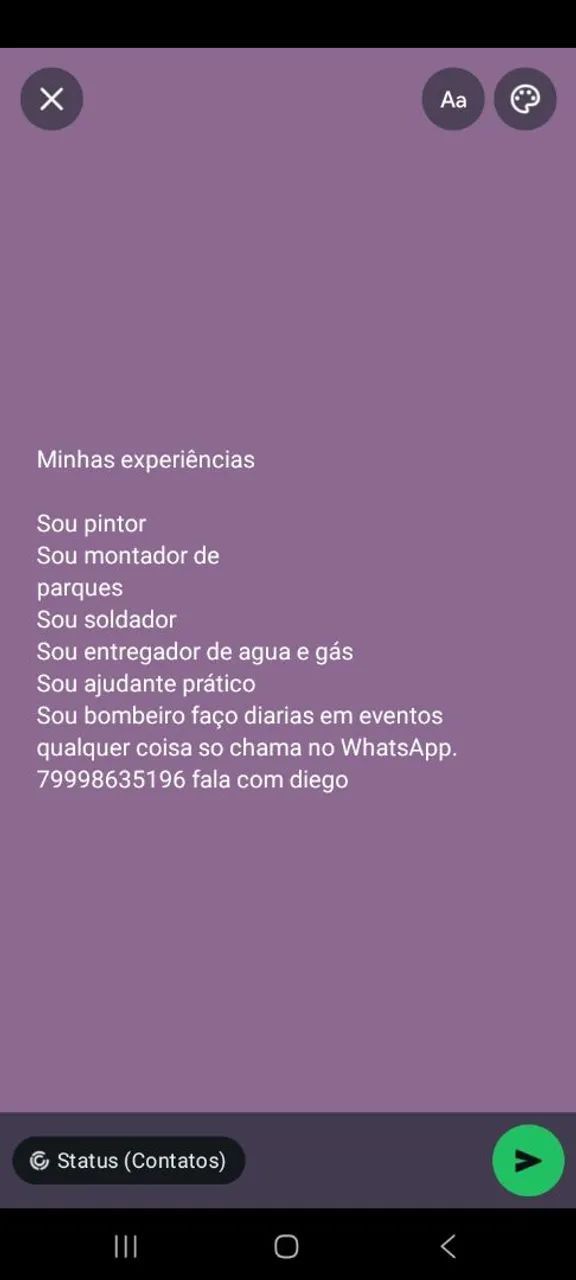This screenshot has height=1280, width=576.
Task: Go back using system navigation bar
Action: [448, 1246]
